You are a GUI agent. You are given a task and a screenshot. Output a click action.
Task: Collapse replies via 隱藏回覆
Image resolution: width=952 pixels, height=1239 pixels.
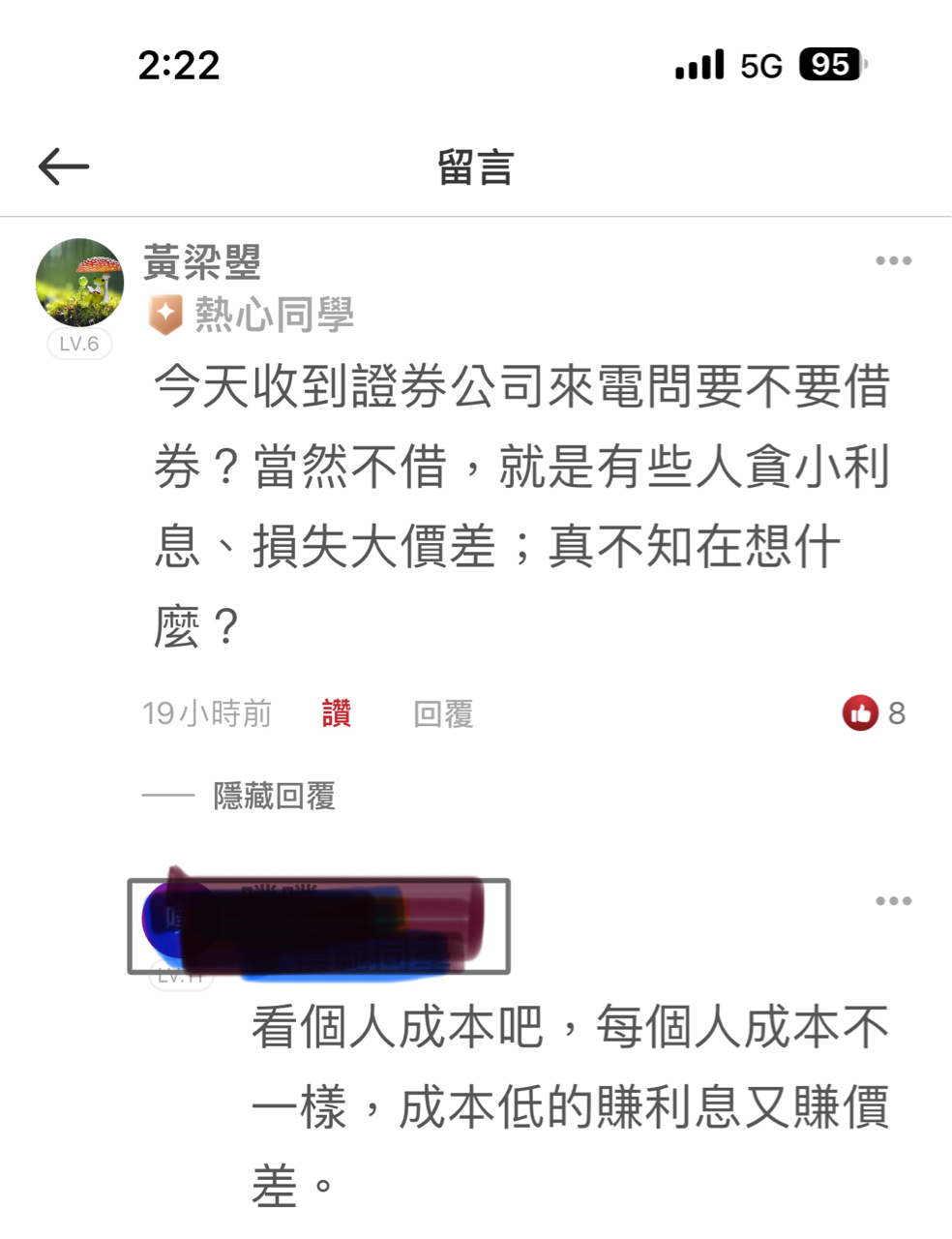(x=274, y=796)
